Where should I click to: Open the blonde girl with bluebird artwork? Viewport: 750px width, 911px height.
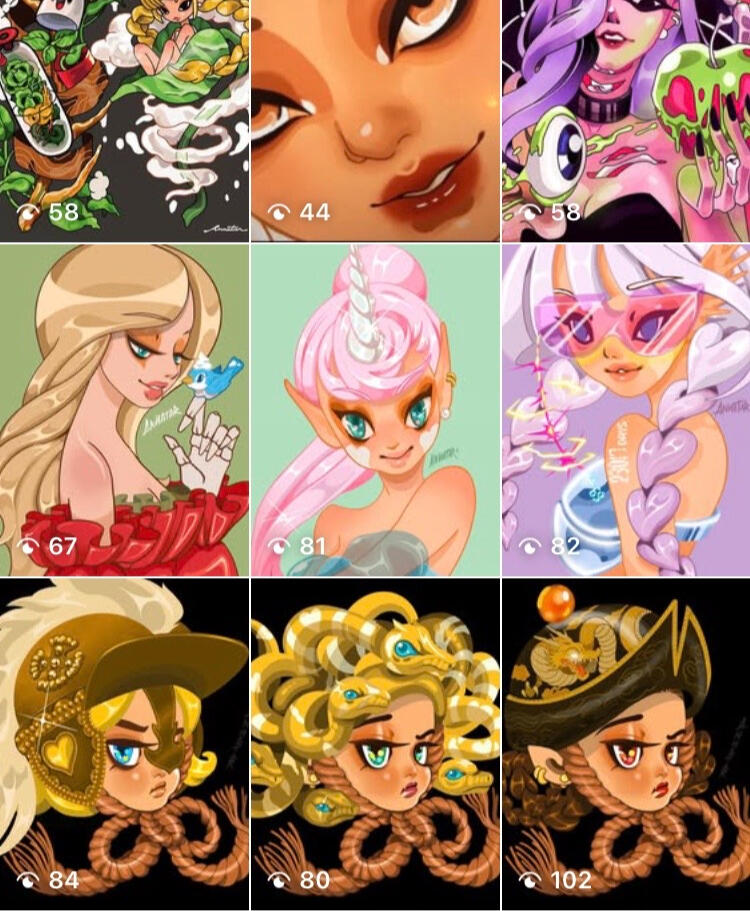tap(124, 410)
